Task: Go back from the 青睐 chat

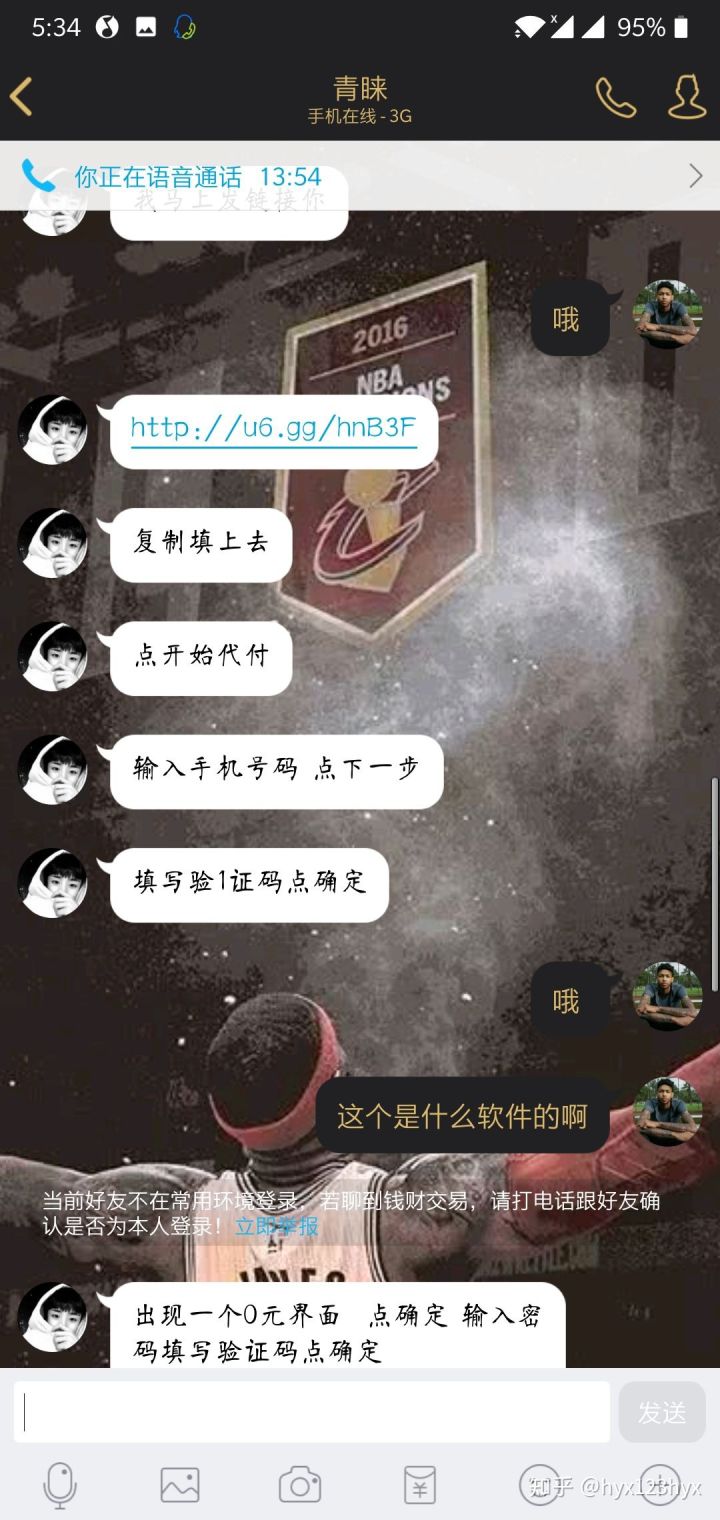Action: click(22, 97)
